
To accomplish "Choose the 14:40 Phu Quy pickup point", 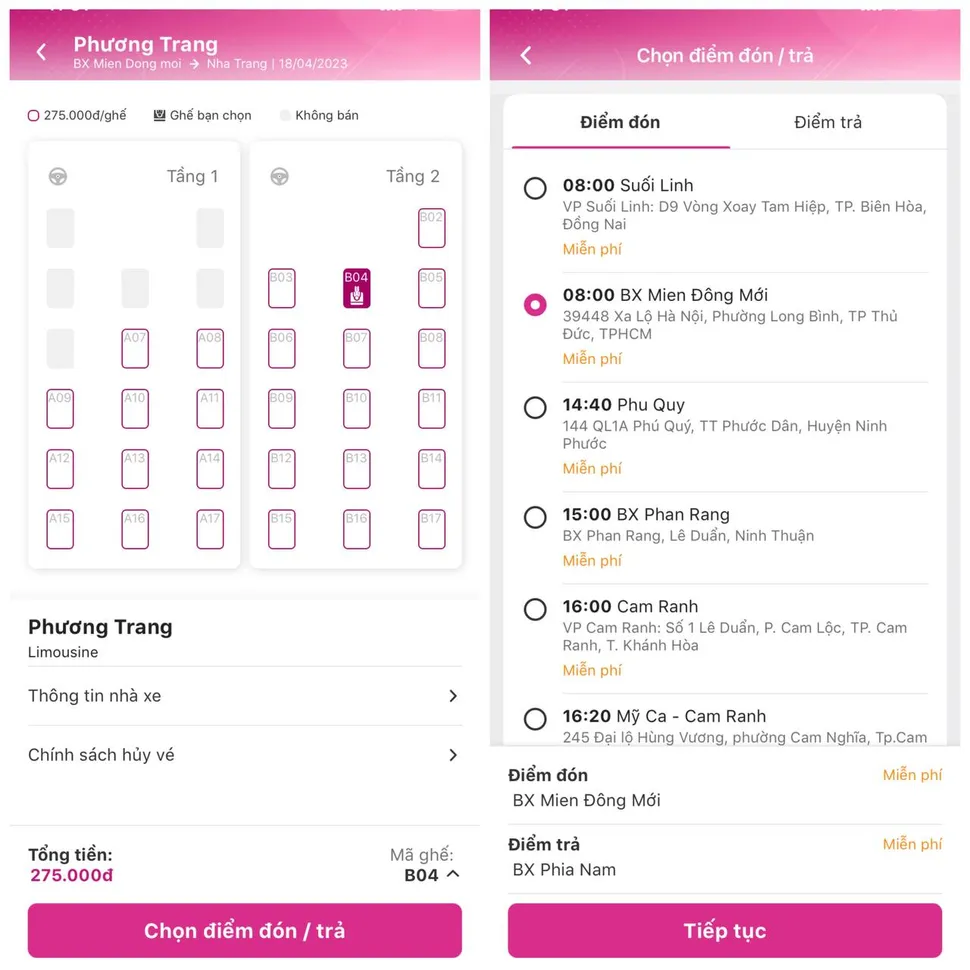I will 535,407.
